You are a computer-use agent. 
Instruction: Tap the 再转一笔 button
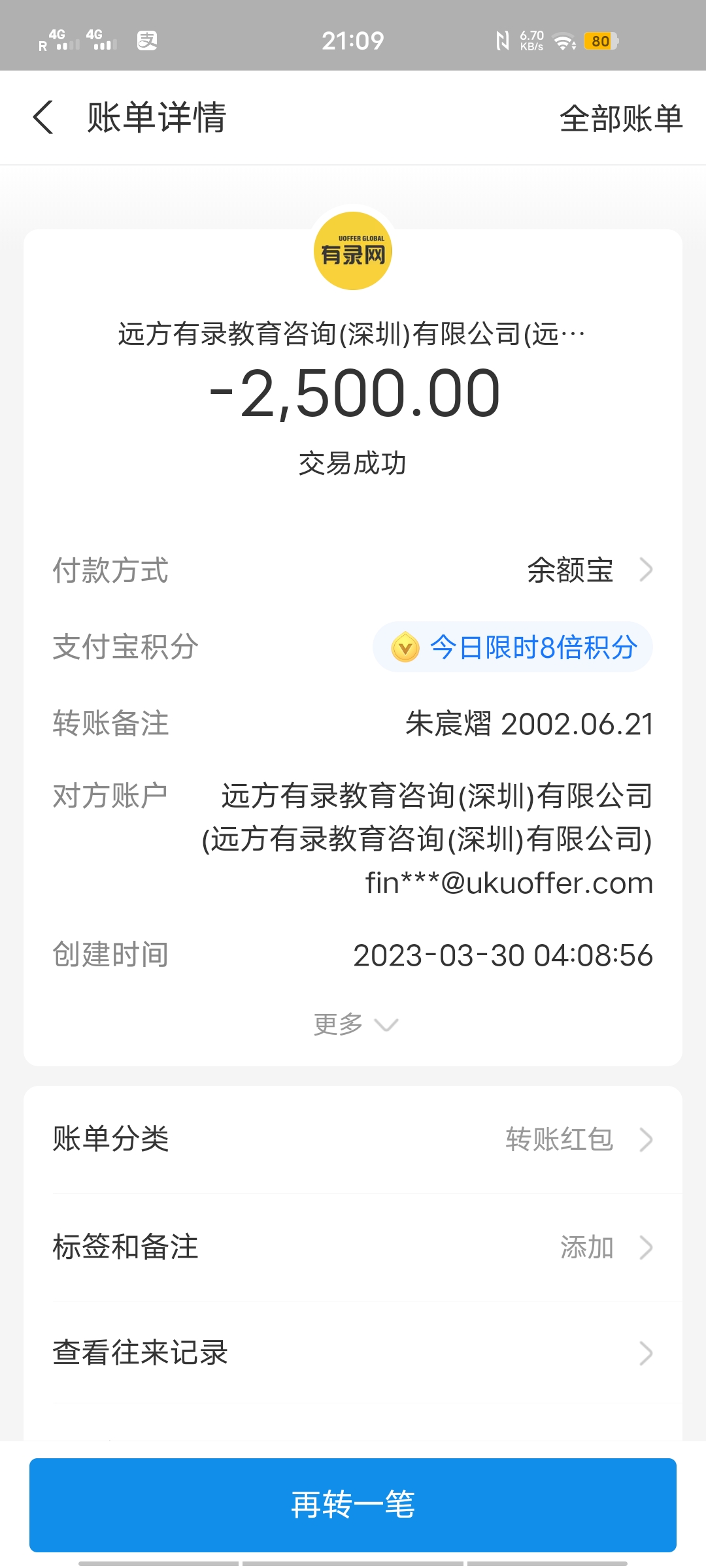[x=353, y=1504]
